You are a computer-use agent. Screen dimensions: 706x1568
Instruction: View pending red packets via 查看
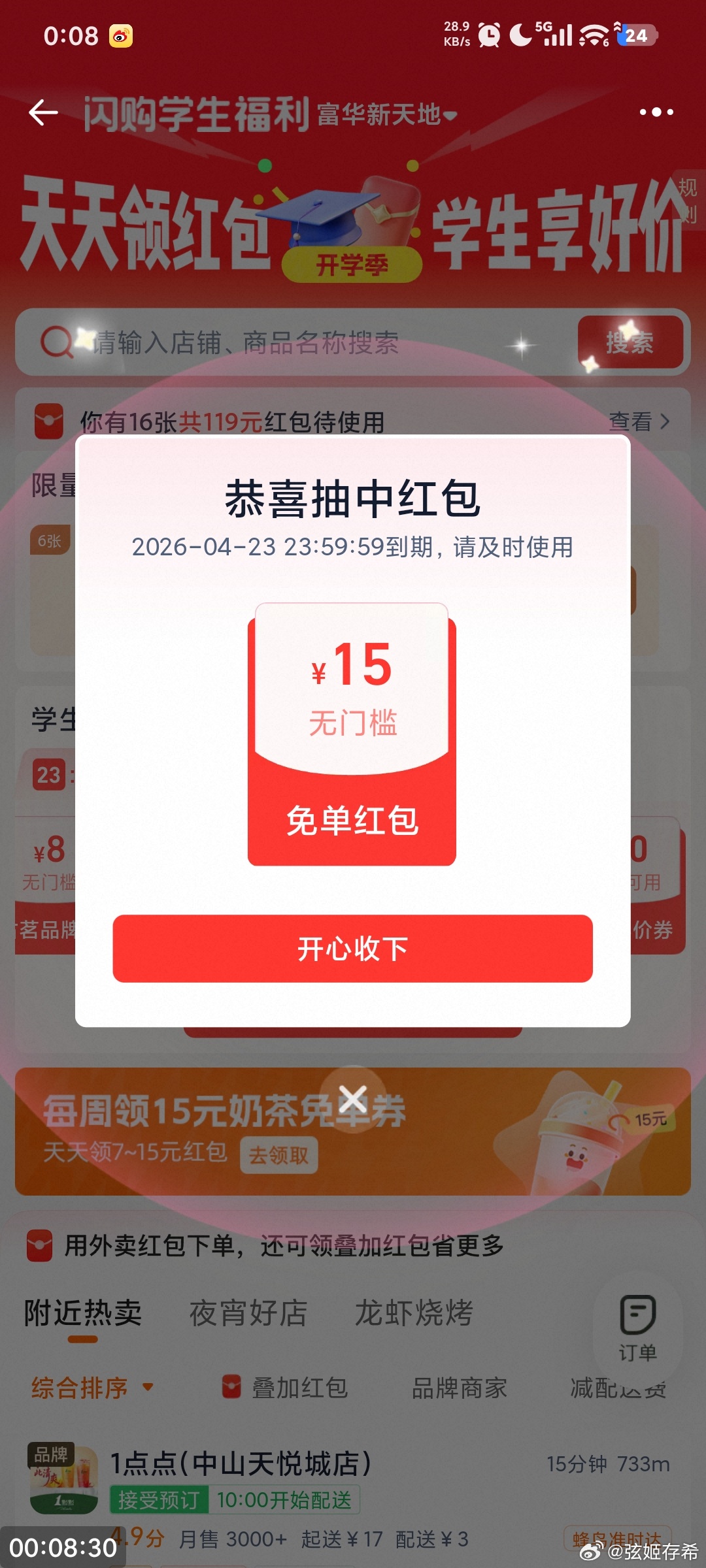coord(639,421)
